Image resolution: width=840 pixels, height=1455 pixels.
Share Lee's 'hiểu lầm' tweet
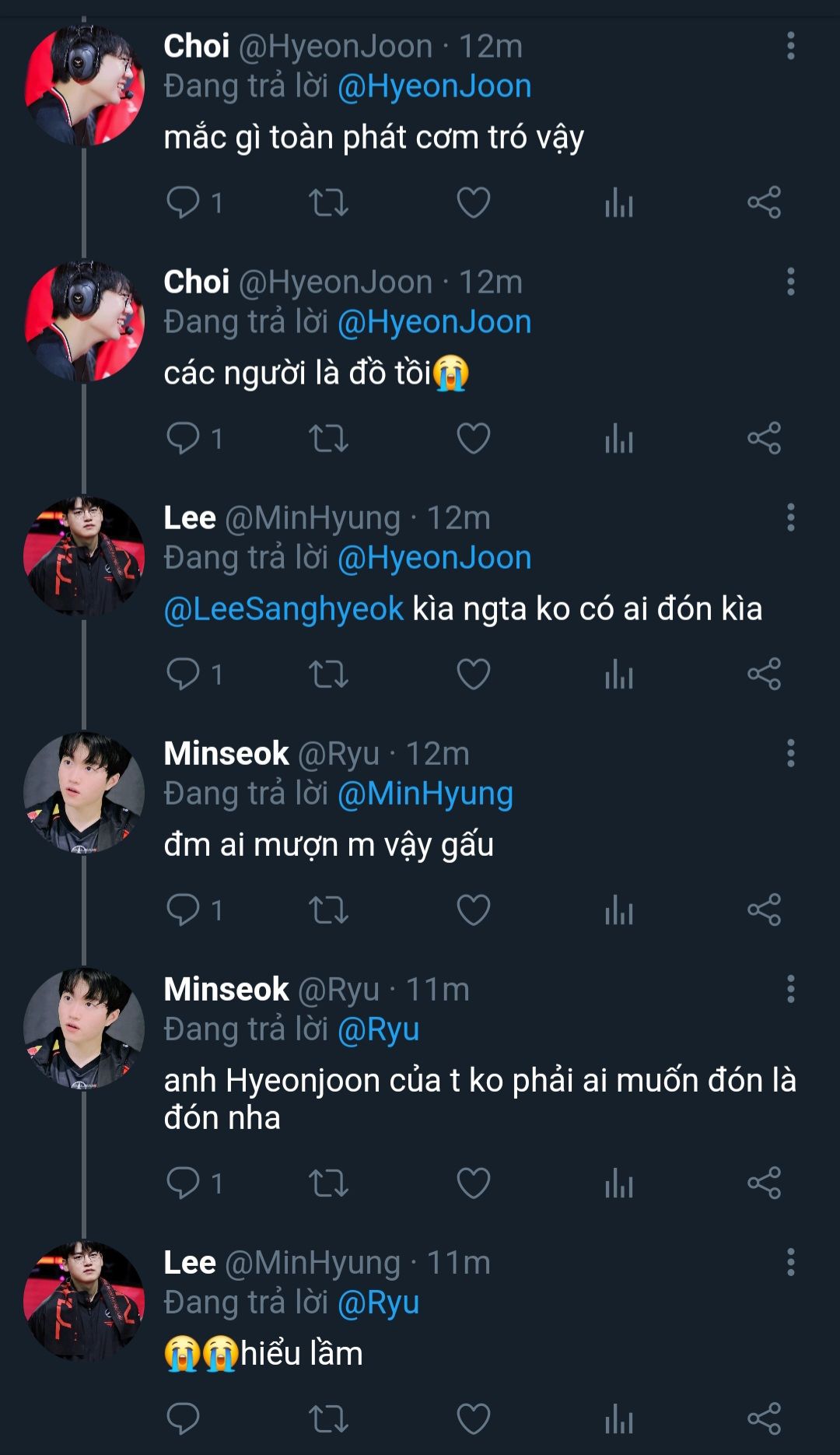click(x=764, y=1419)
